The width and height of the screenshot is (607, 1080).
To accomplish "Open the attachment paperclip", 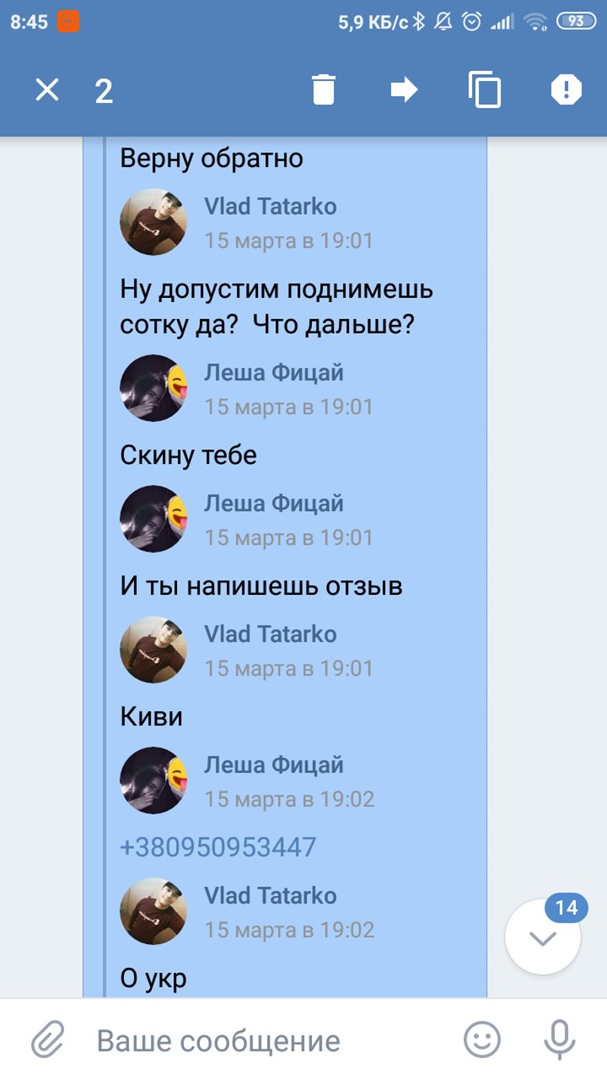I will tap(47, 1041).
